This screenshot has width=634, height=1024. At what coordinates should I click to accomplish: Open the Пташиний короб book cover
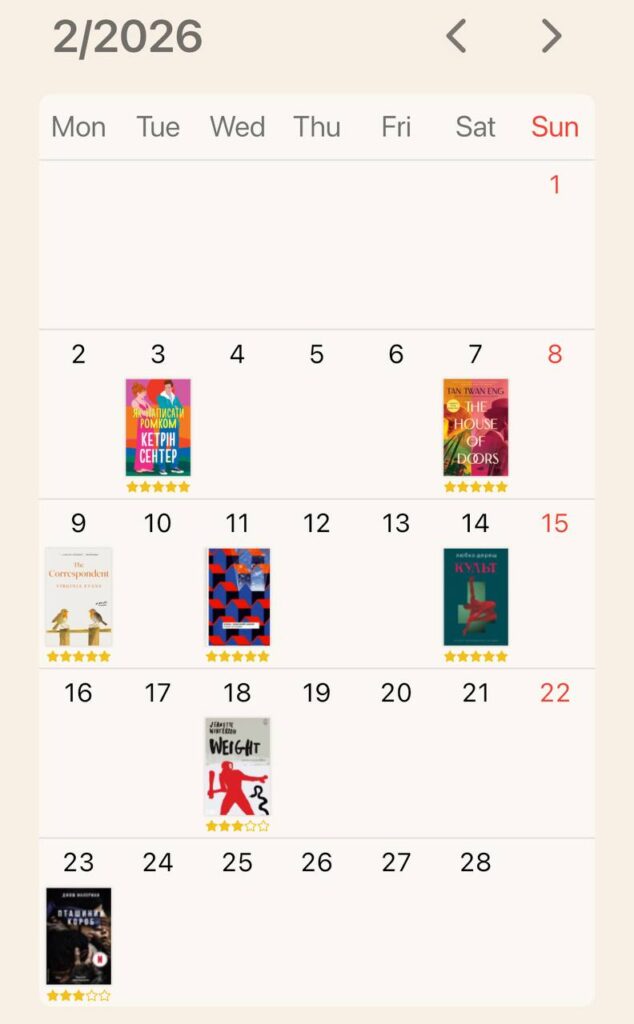(79, 936)
